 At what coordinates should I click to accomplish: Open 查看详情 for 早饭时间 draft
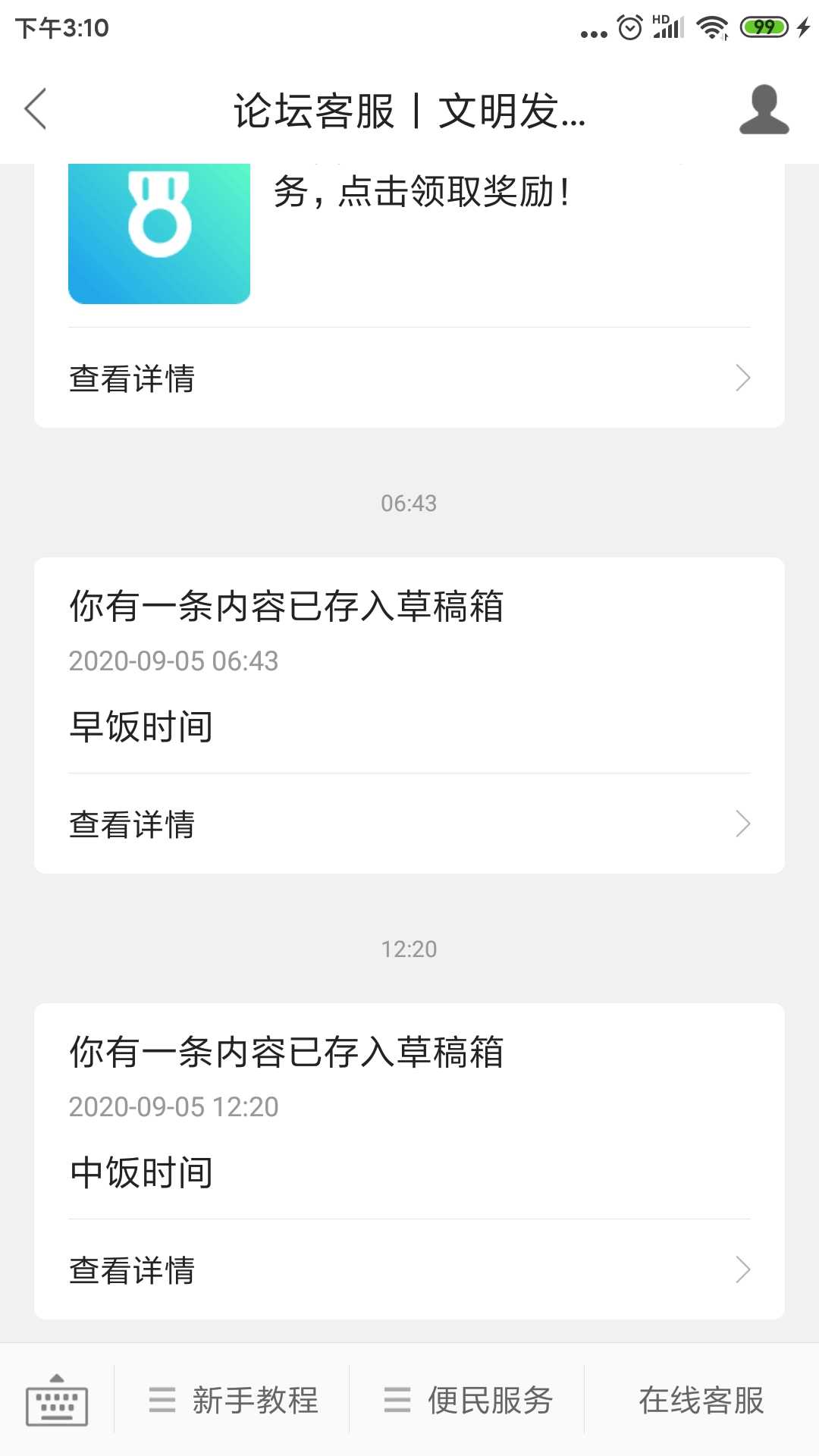(x=409, y=824)
